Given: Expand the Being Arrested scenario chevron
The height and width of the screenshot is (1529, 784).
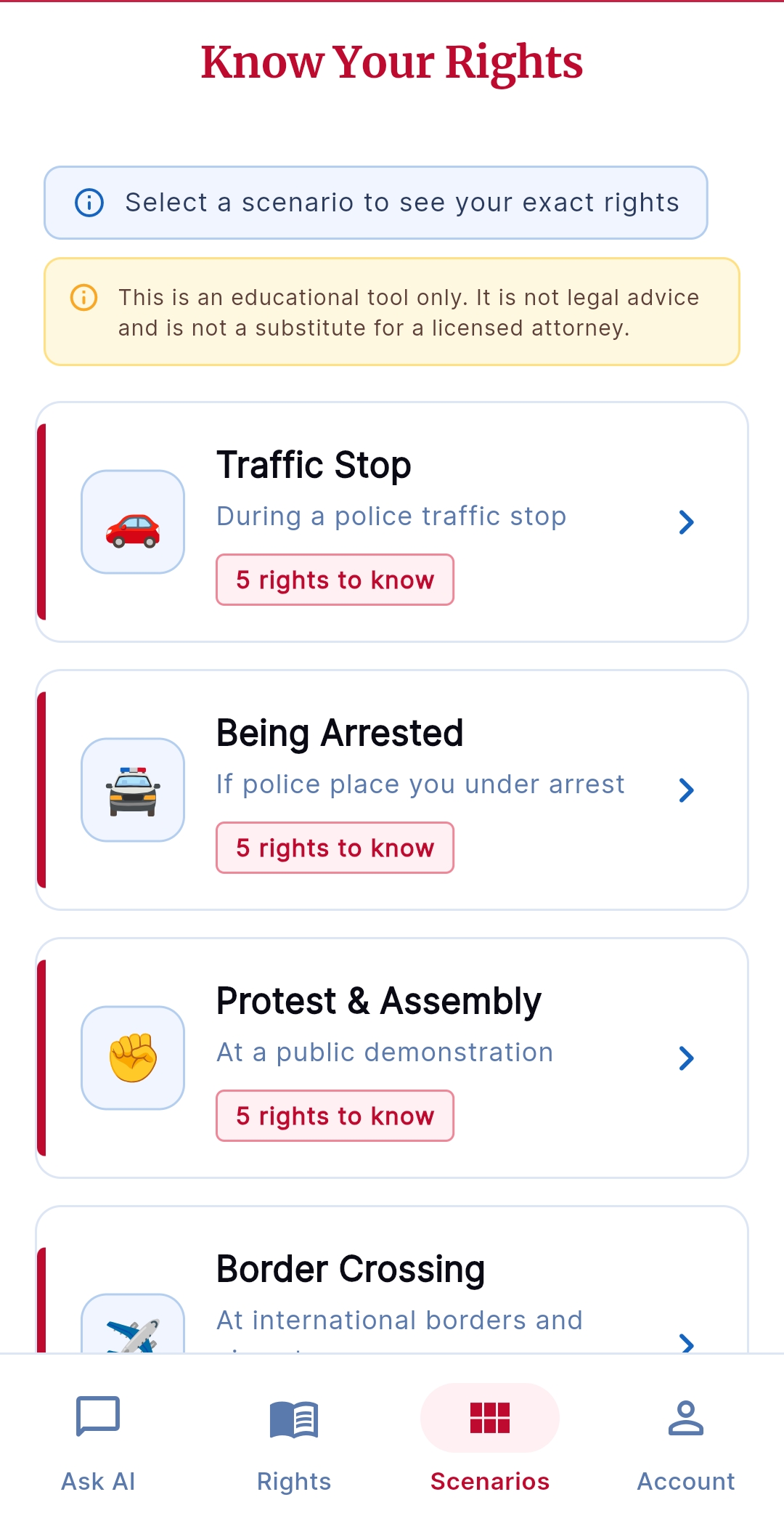Looking at the screenshot, I should [687, 790].
